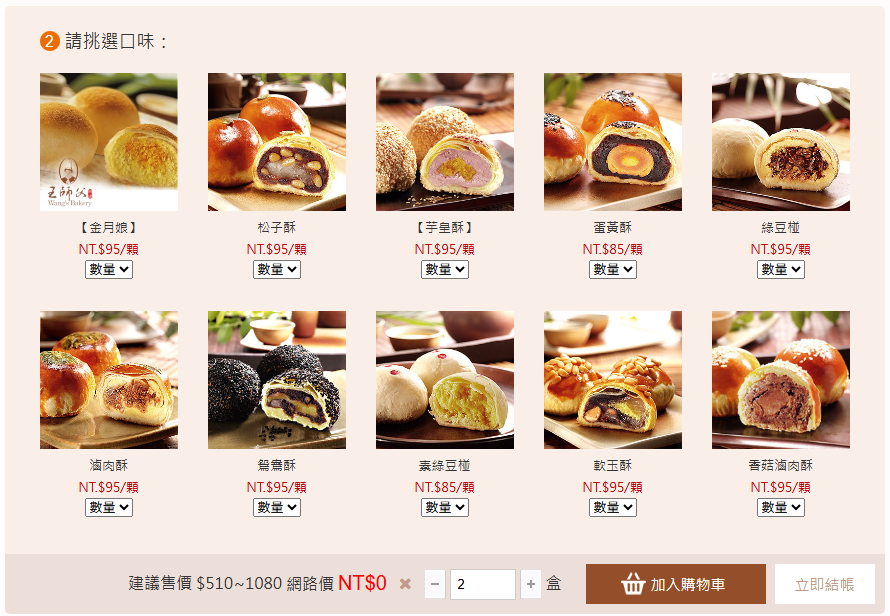Open quantity dropdown for 綠豆椪
Image resolution: width=890 pixels, height=616 pixels.
pos(781,269)
